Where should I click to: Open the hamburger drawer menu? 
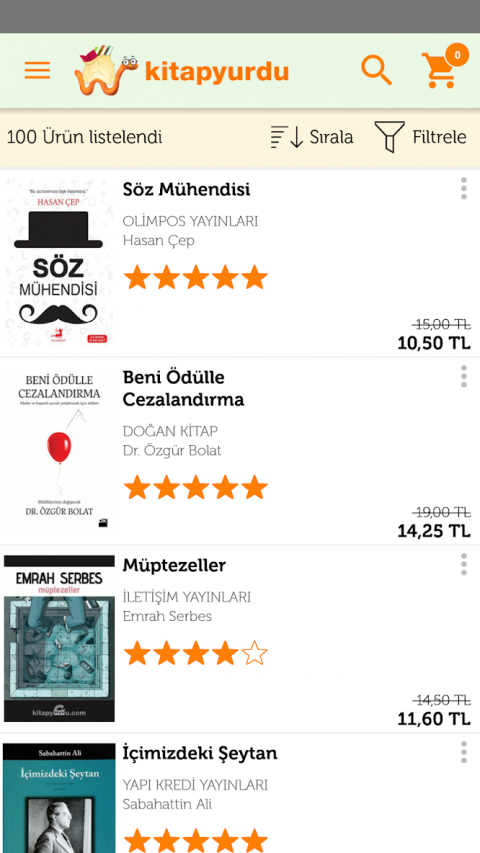coord(37,71)
